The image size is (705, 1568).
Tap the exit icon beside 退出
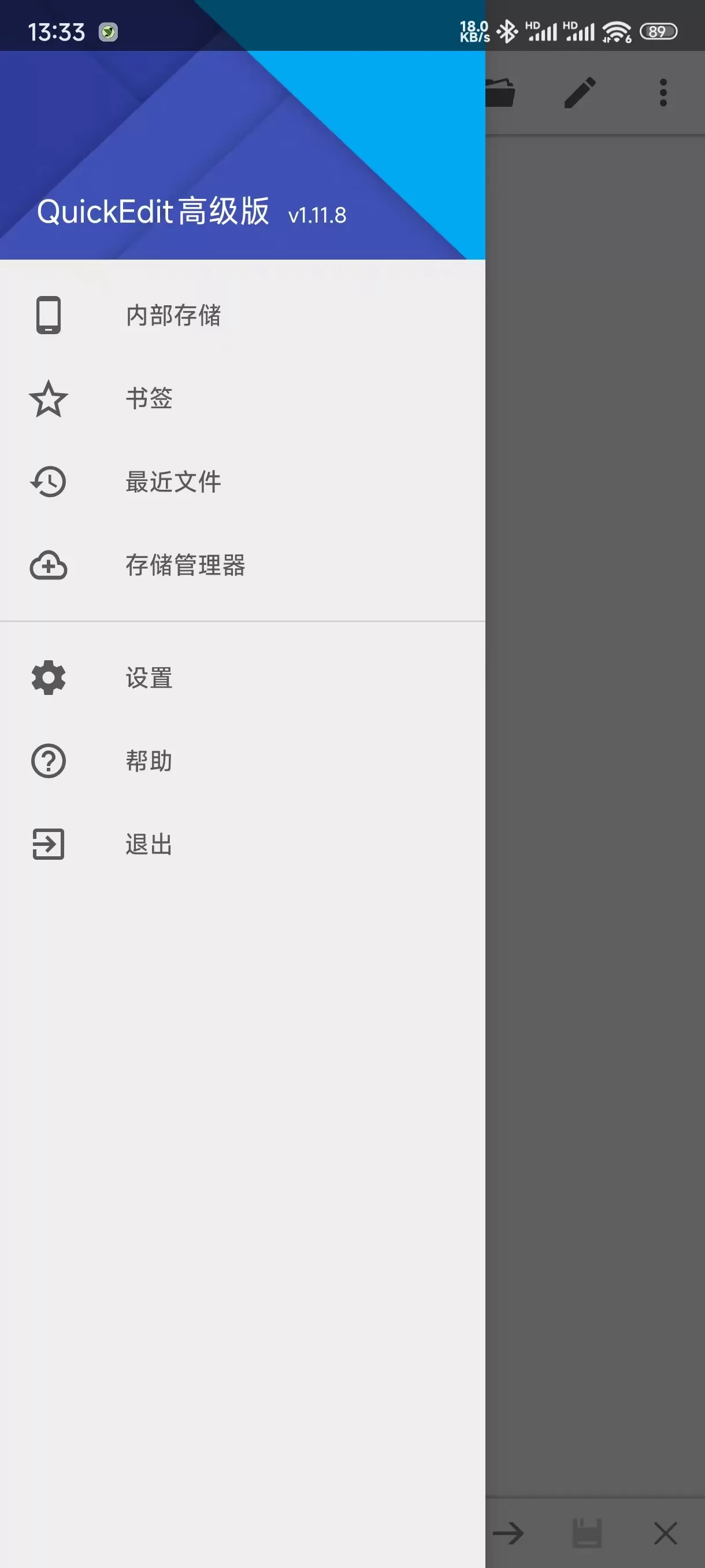coord(48,844)
